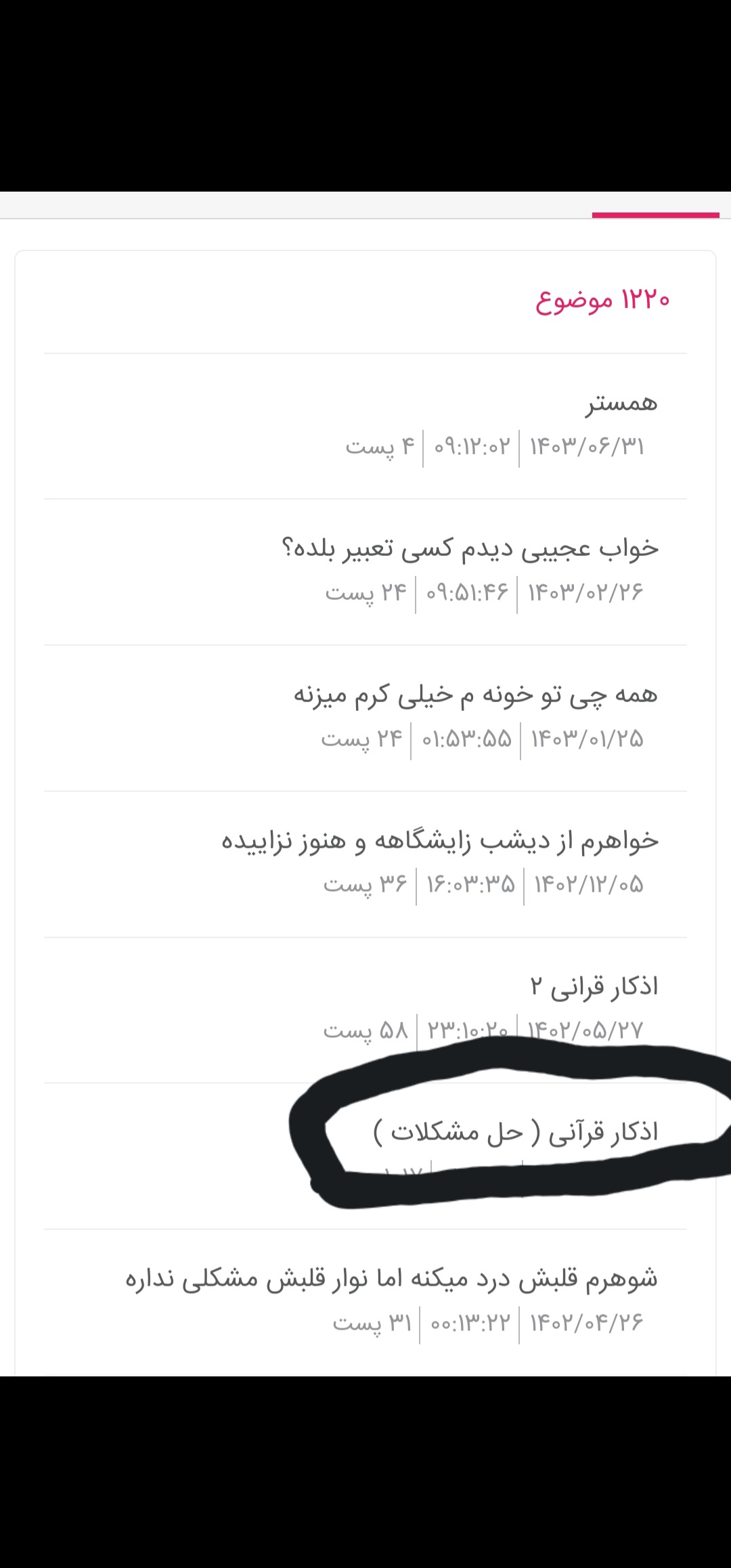Open the topic titled همستر
Viewport: 731px width, 1568px height.
tap(621, 403)
